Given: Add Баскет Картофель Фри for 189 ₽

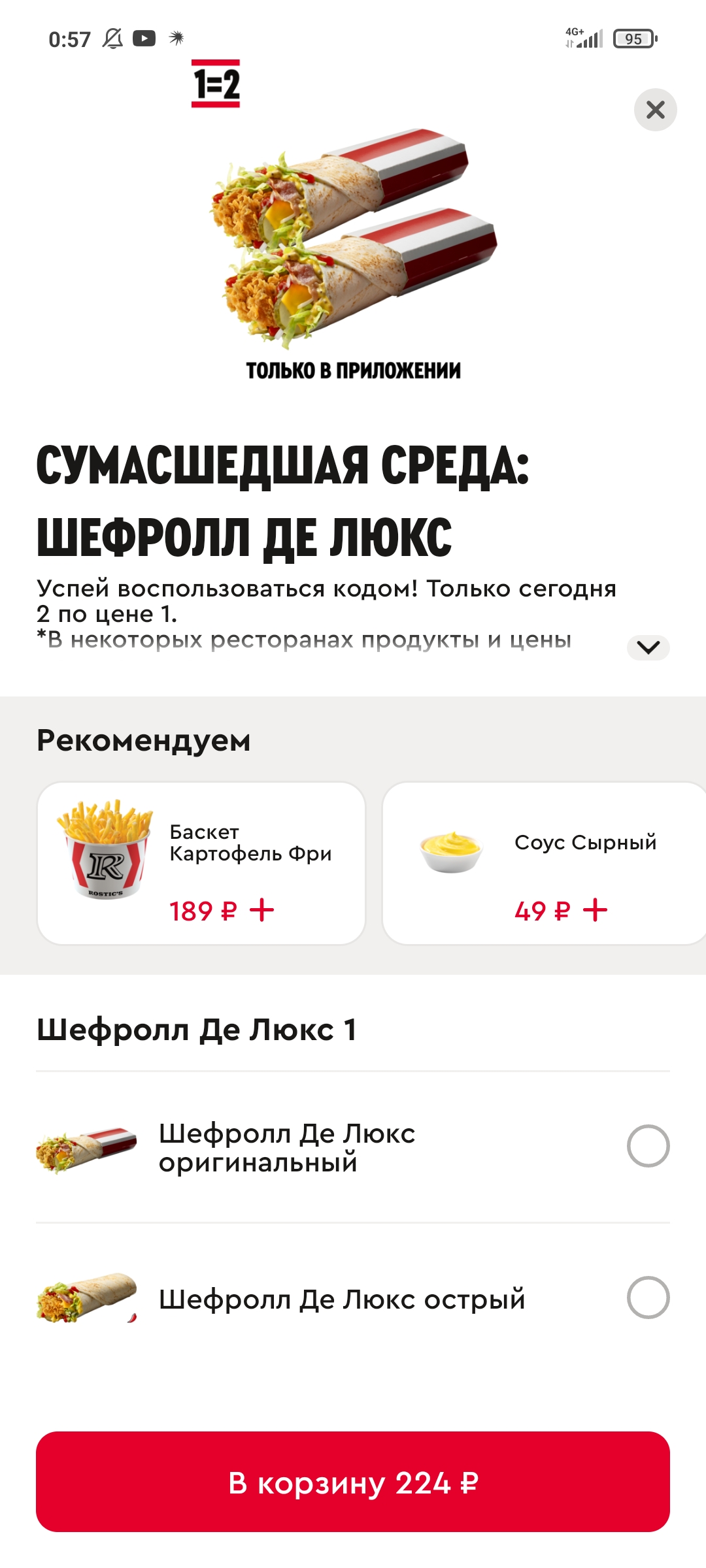Looking at the screenshot, I should point(261,910).
